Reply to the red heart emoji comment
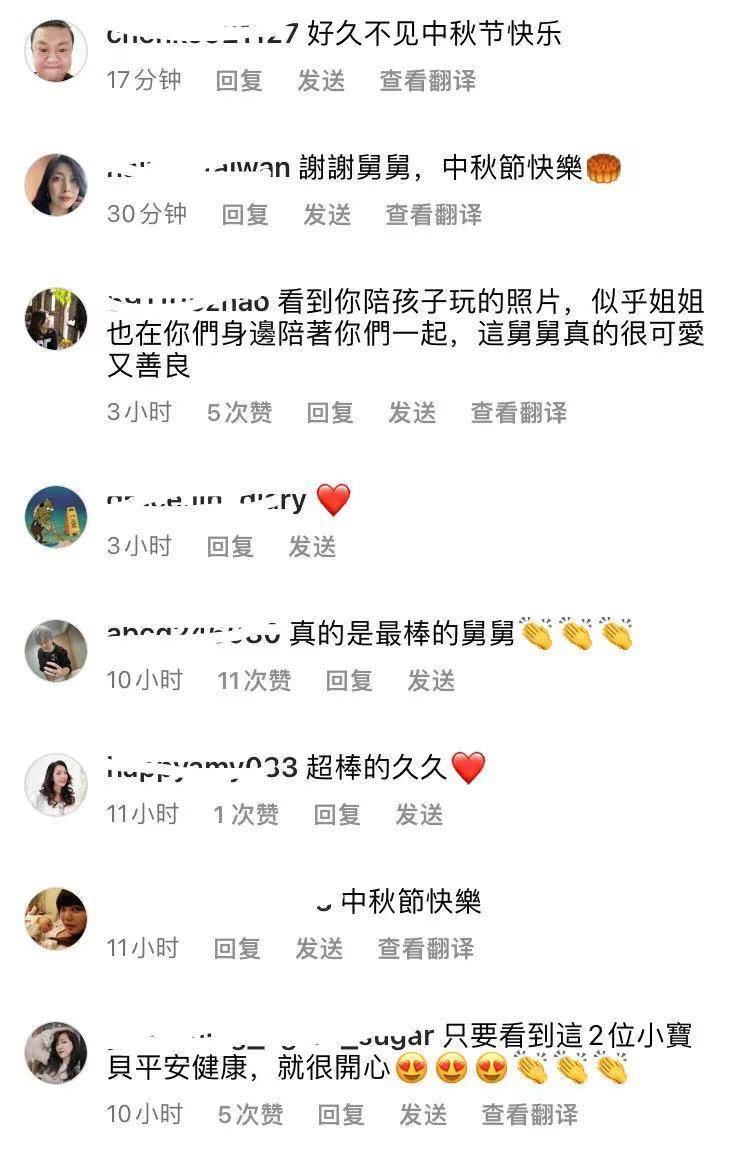This screenshot has width=736, height=1170. [x=230, y=547]
